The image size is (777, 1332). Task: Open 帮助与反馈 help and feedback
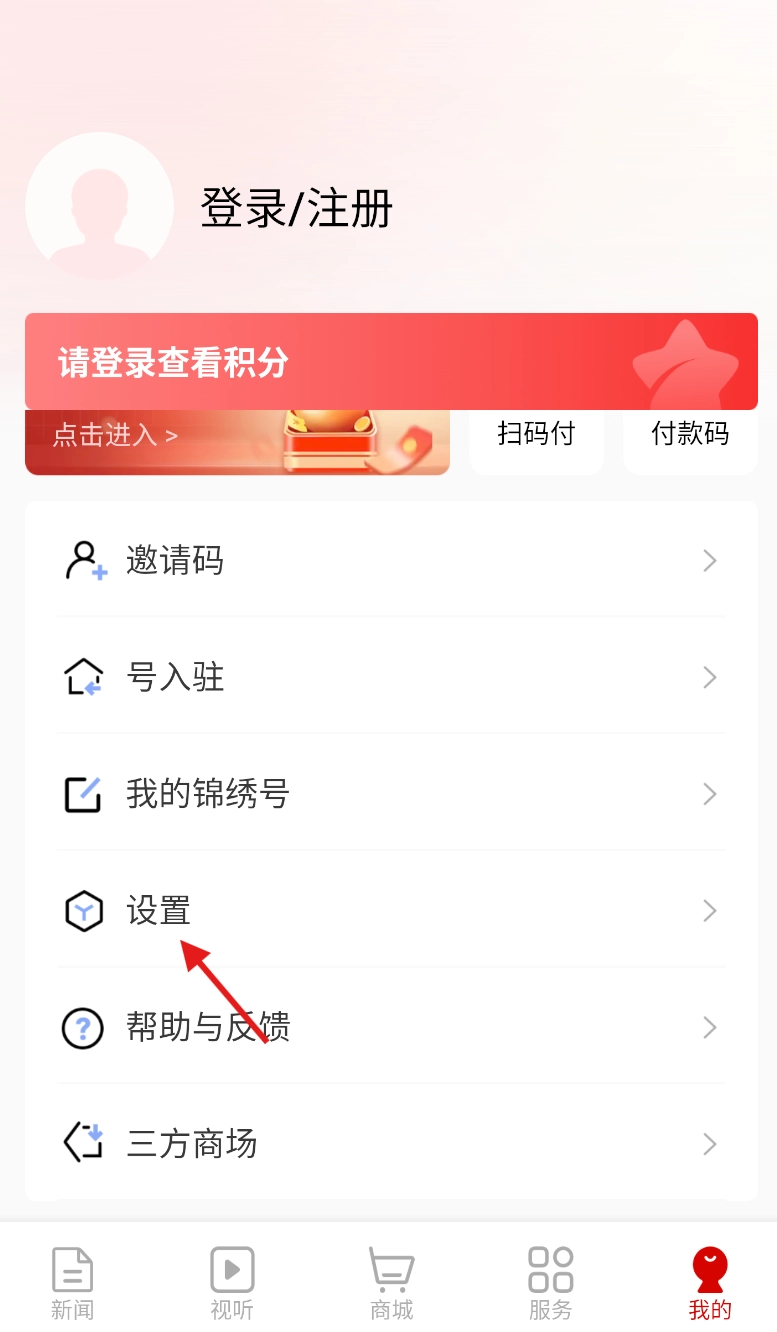click(x=390, y=1027)
